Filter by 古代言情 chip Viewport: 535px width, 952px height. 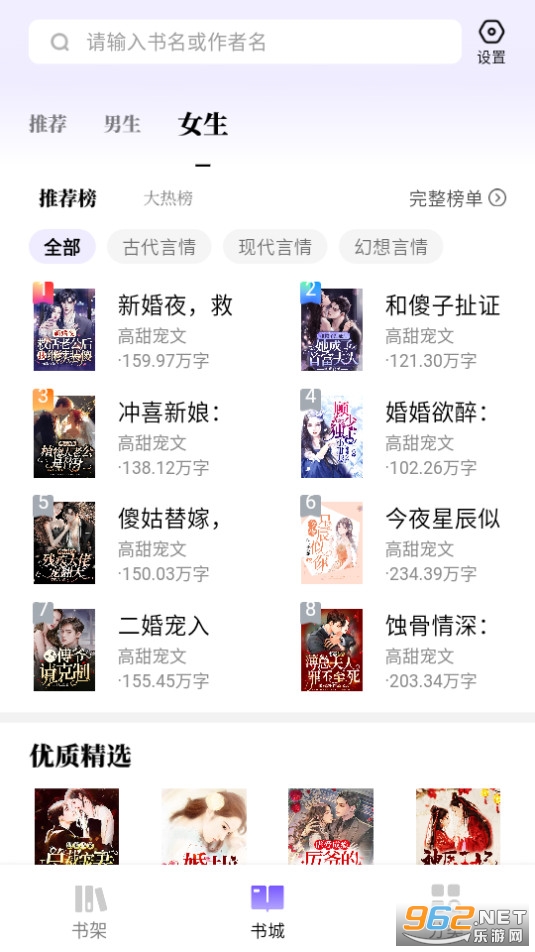click(159, 246)
